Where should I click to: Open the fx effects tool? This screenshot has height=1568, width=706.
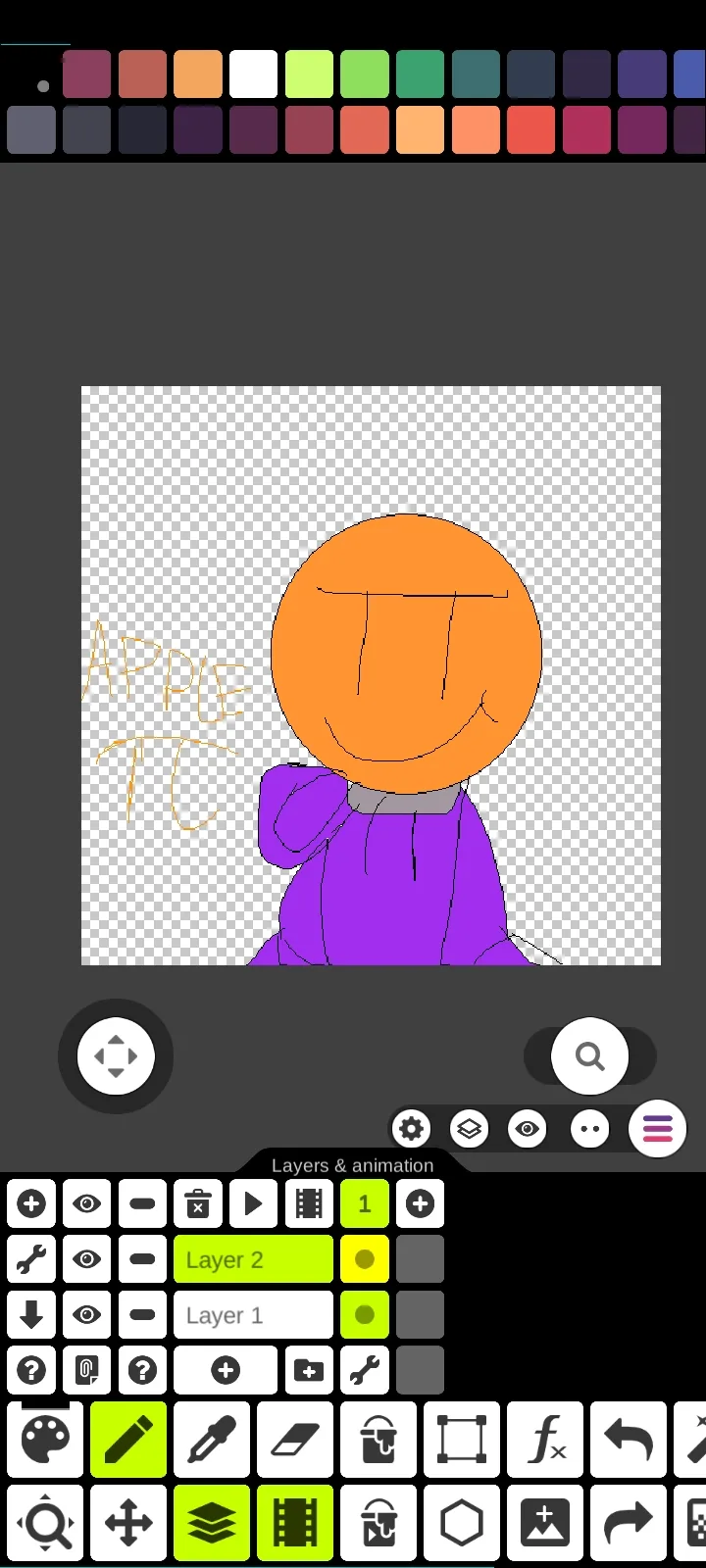(545, 1440)
